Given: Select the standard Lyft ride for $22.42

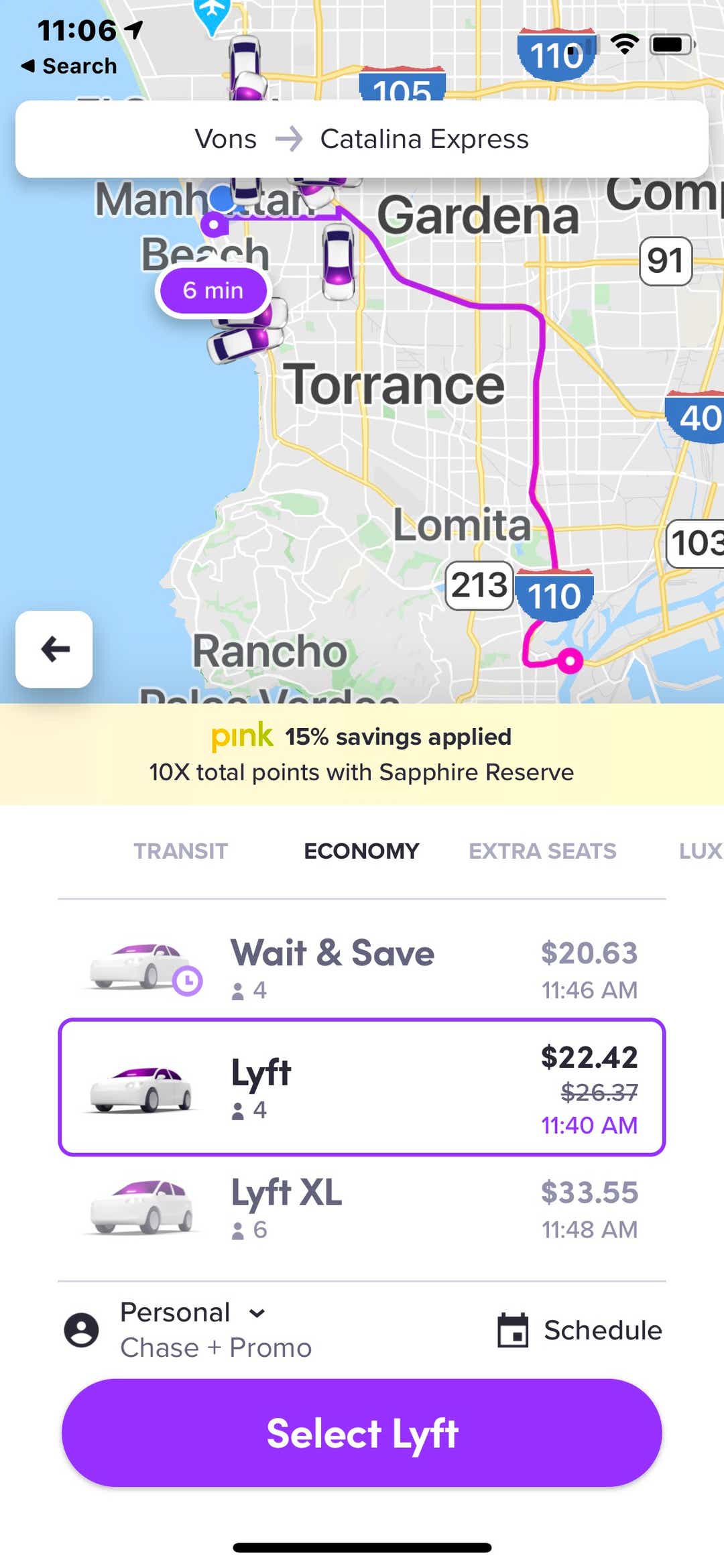Looking at the screenshot, I should 362,1087.
